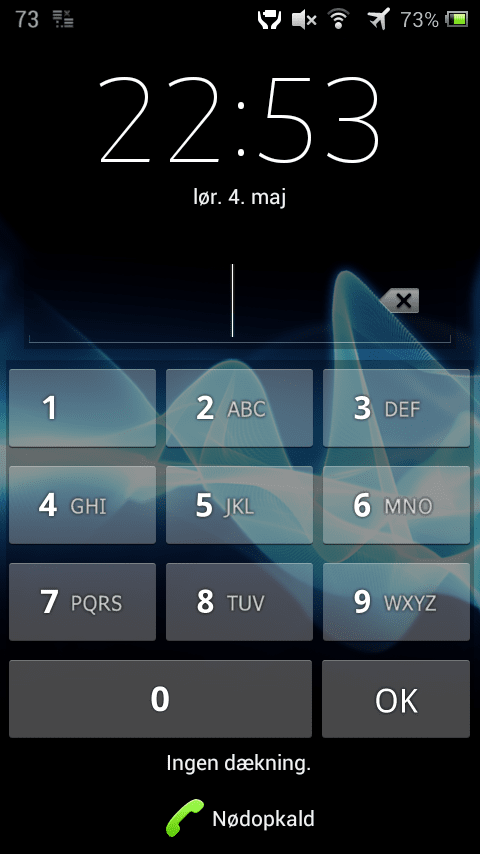
Task: Confirm the PIN with OK
Action: [x=396, y=699]
